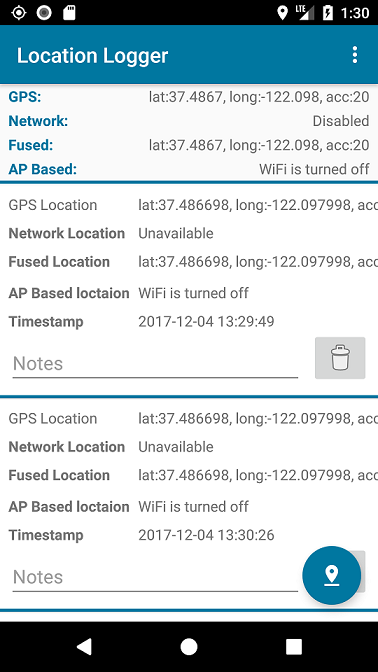Tap Notes field under the 13:30:26 entry

pyautogui.click(x=155, y=577)
